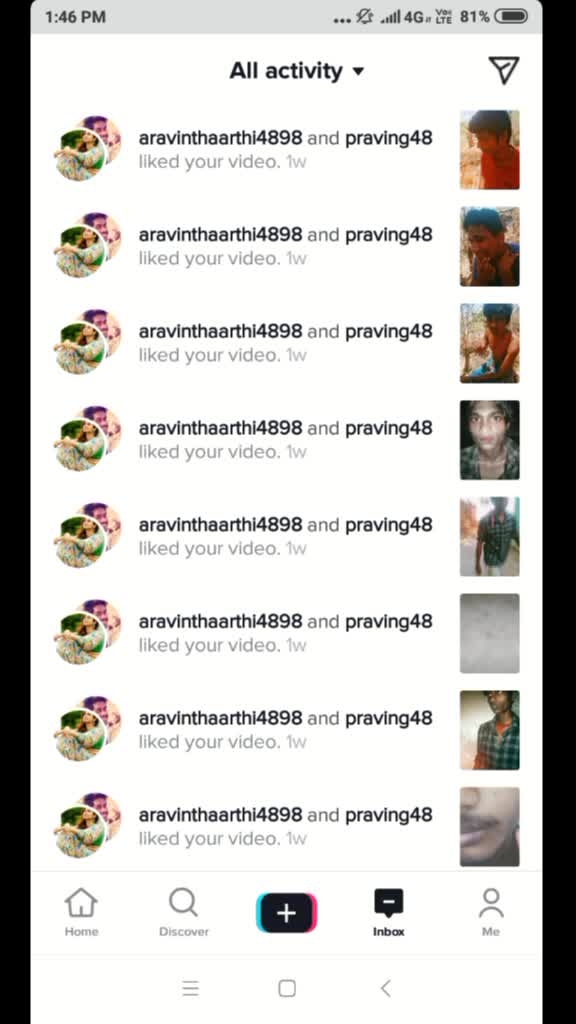Open the video thumbnail showing close-up lips

coord(490,826)
